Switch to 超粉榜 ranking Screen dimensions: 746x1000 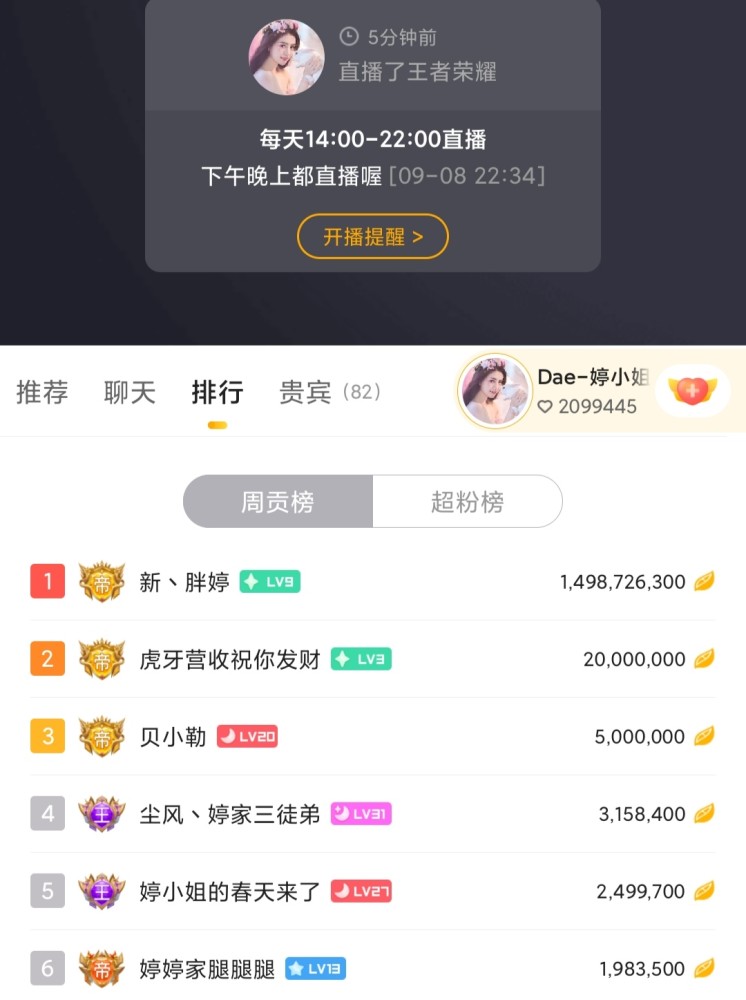pos(467,501)
